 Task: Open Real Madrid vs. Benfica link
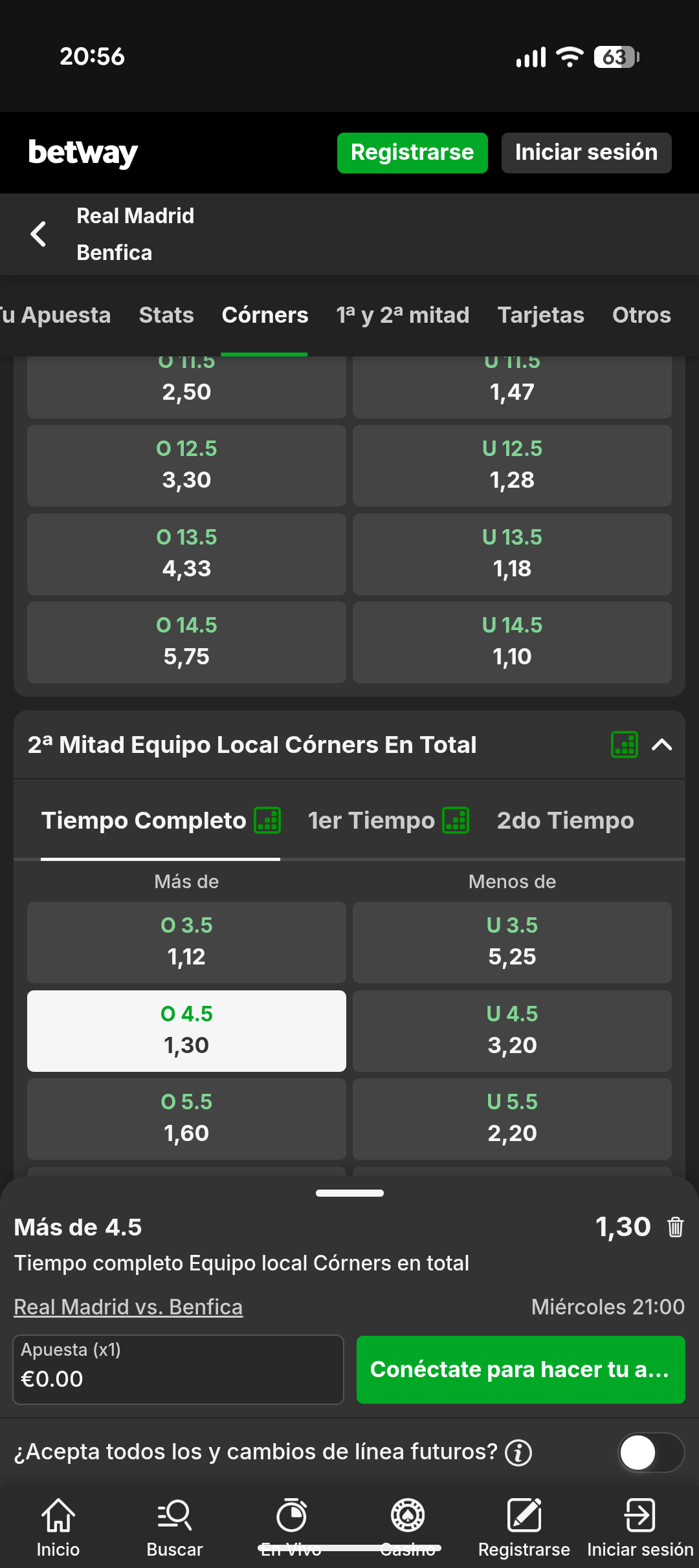(128, 1307)
